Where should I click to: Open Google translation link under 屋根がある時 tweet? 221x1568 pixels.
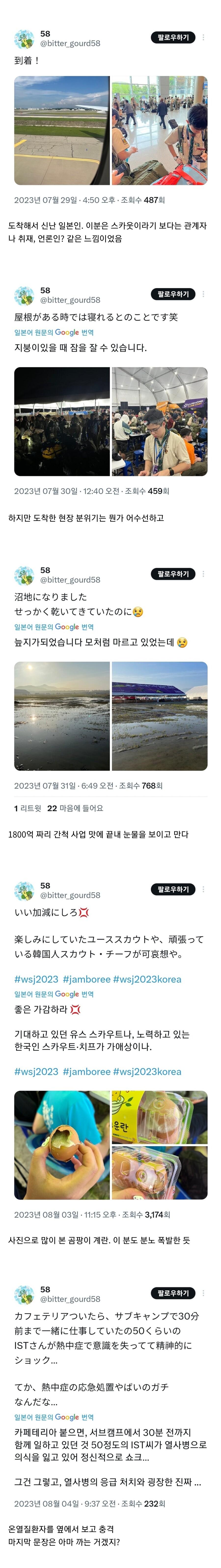pos(54,332)
